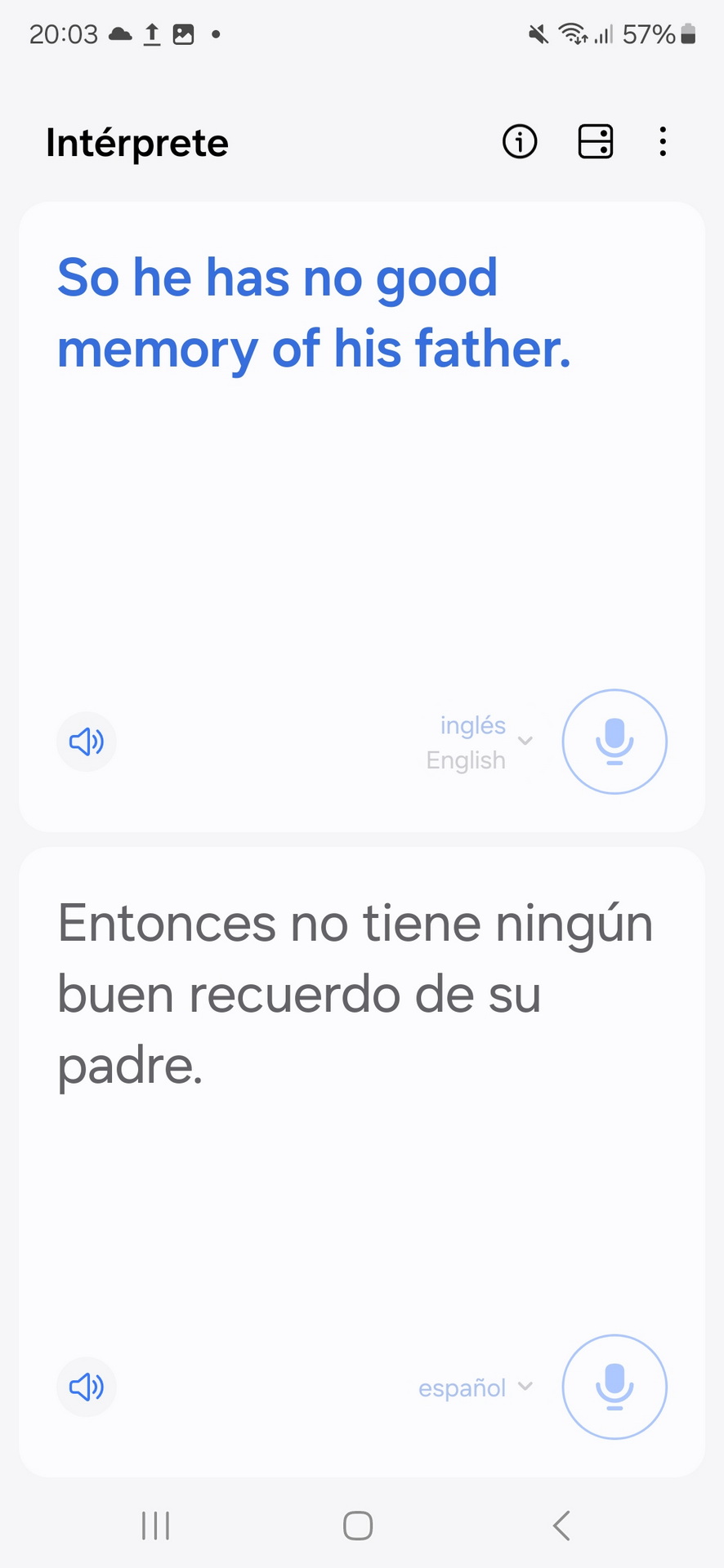Play the English text aloud

(x=87, y=742)
